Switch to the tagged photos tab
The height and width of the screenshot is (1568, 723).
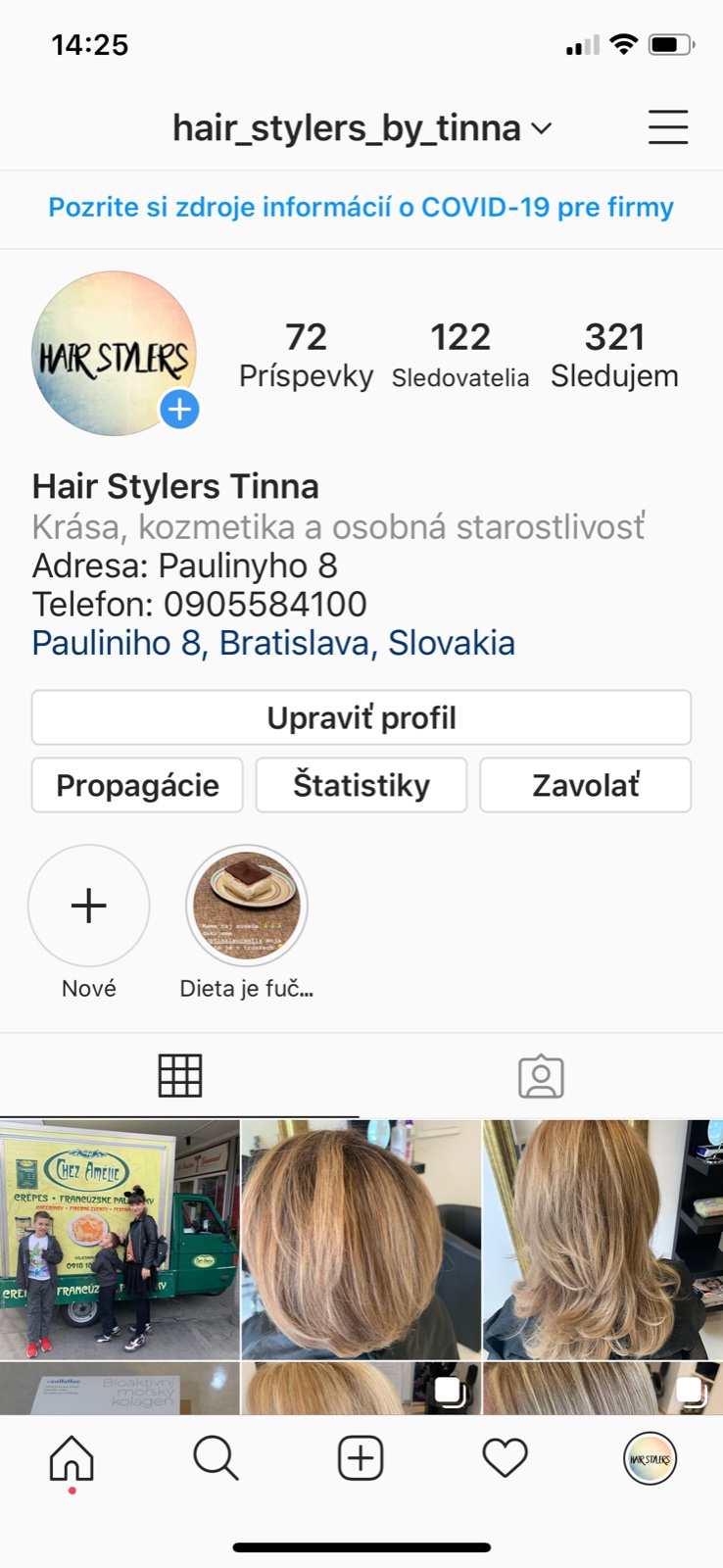coord(541,1075)
